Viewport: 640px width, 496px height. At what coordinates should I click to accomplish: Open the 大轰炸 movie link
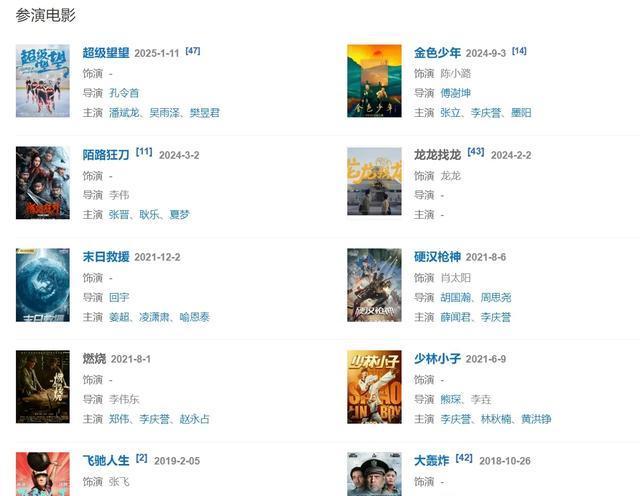point(431,460)
